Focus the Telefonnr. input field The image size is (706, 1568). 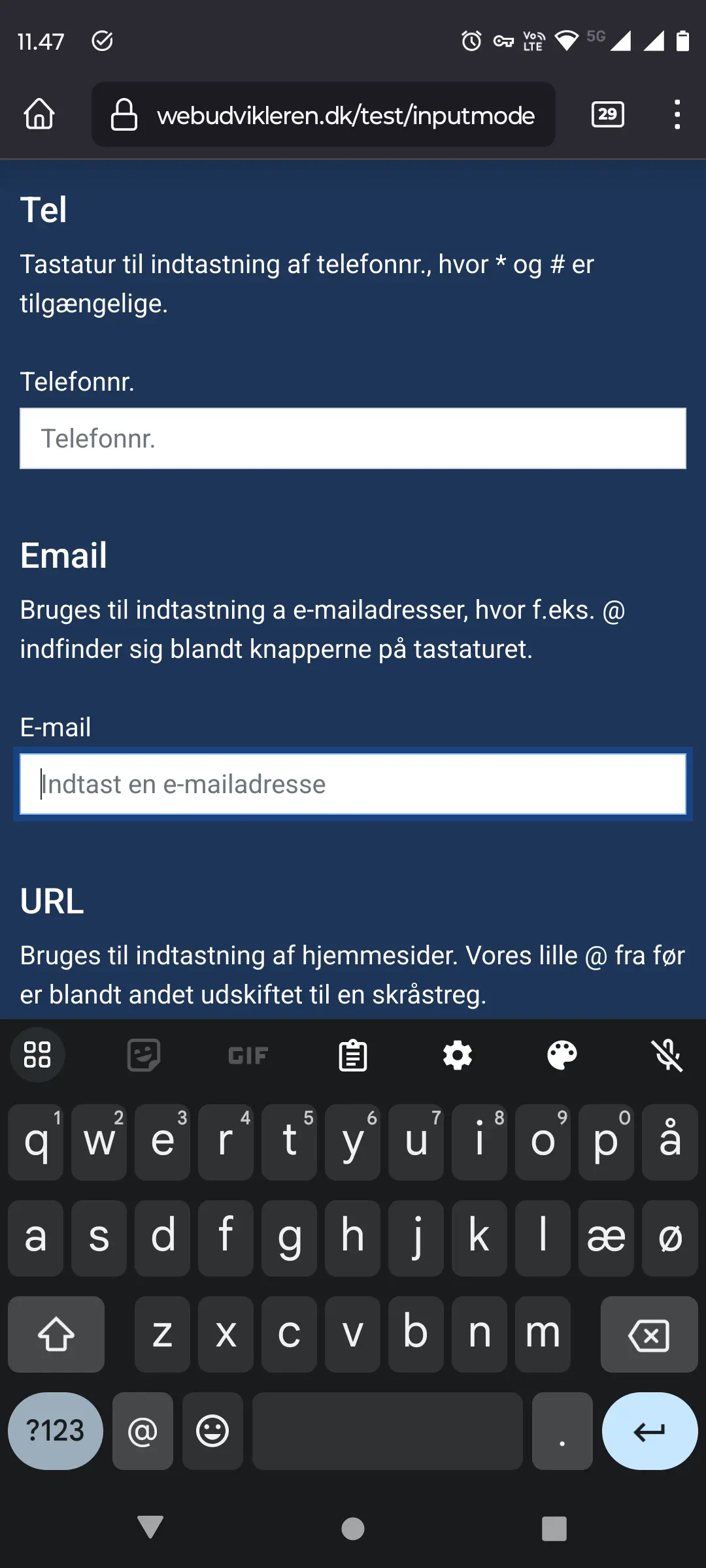coord(353,438)
